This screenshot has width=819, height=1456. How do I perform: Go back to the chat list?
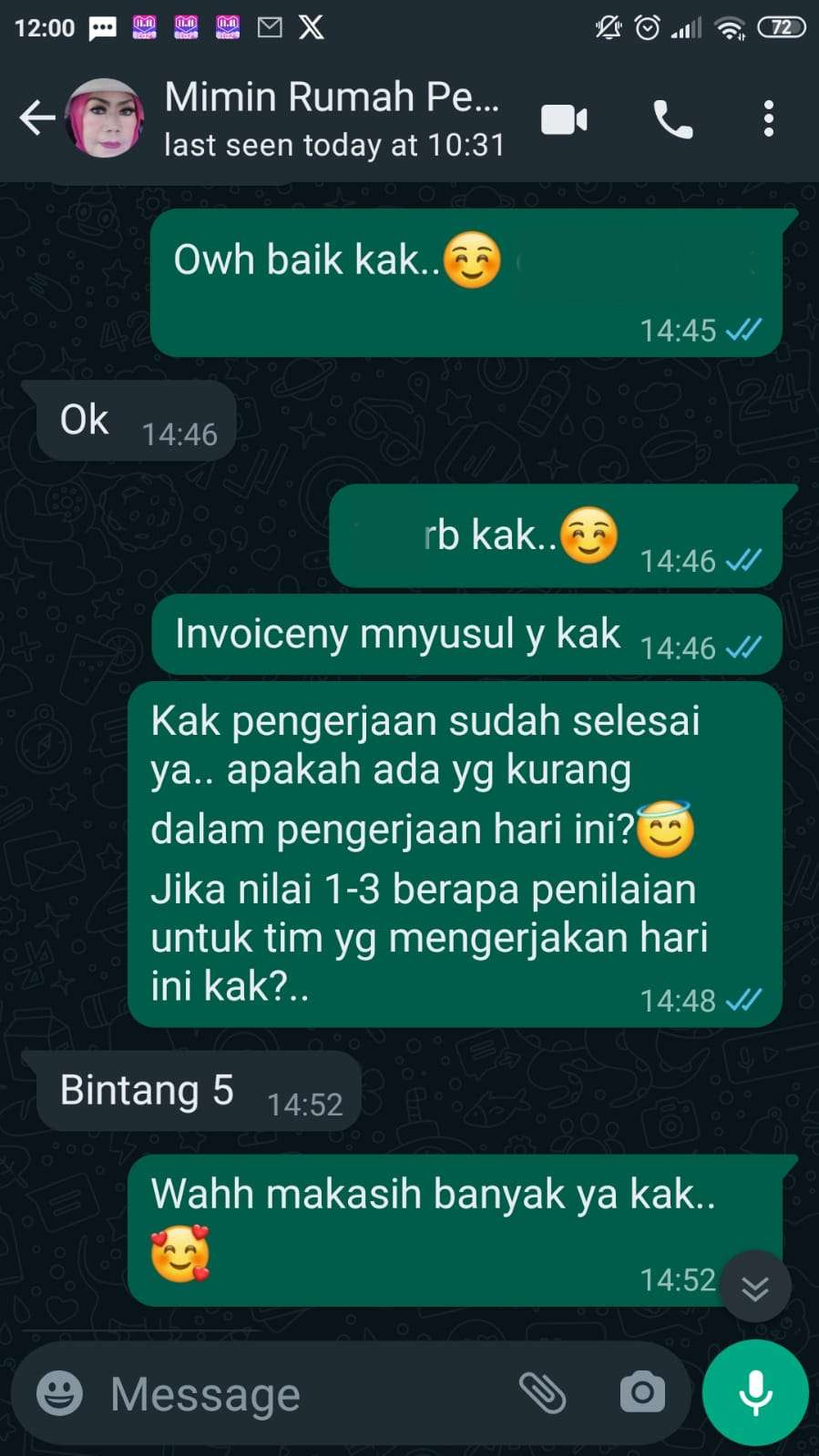coord(36,118)
